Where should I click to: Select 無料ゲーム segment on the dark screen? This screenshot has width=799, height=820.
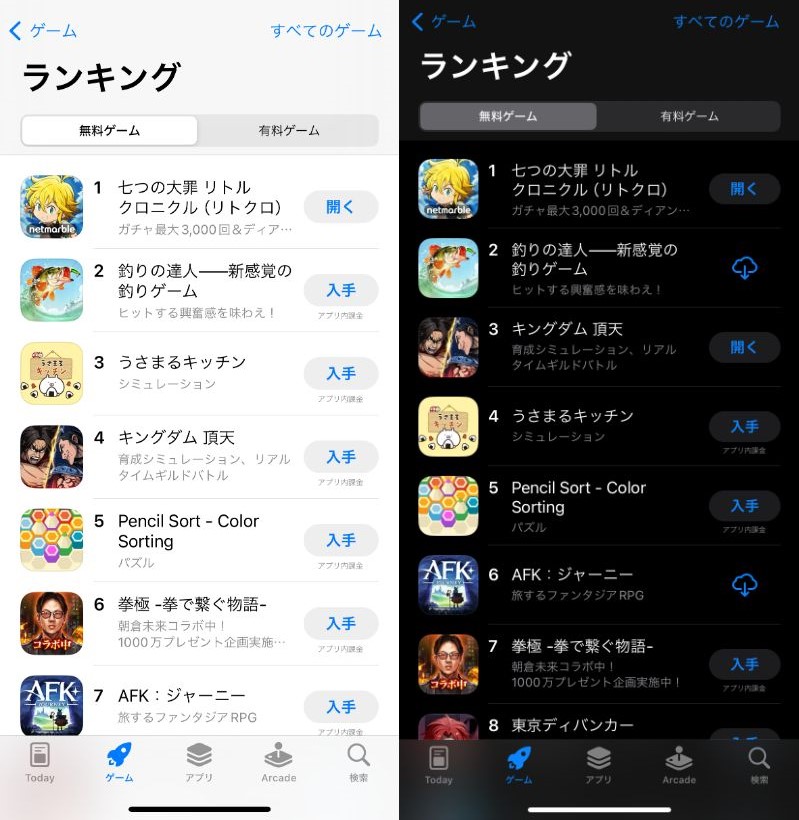[x=508, y=116]
